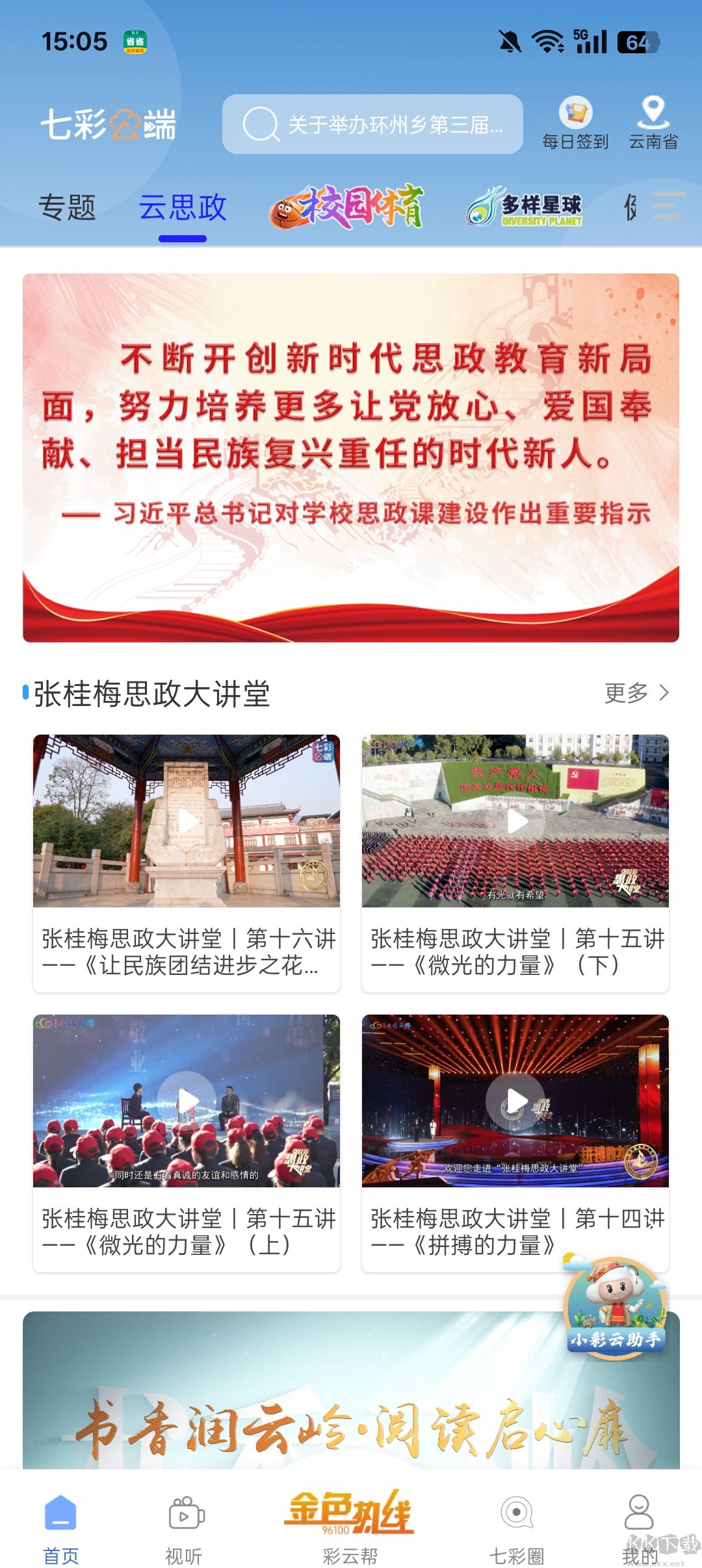Tap the 七彩云端 app logo
Image resolution: width=702 pixels, height=1568 pixels.
tap(112, 123)
